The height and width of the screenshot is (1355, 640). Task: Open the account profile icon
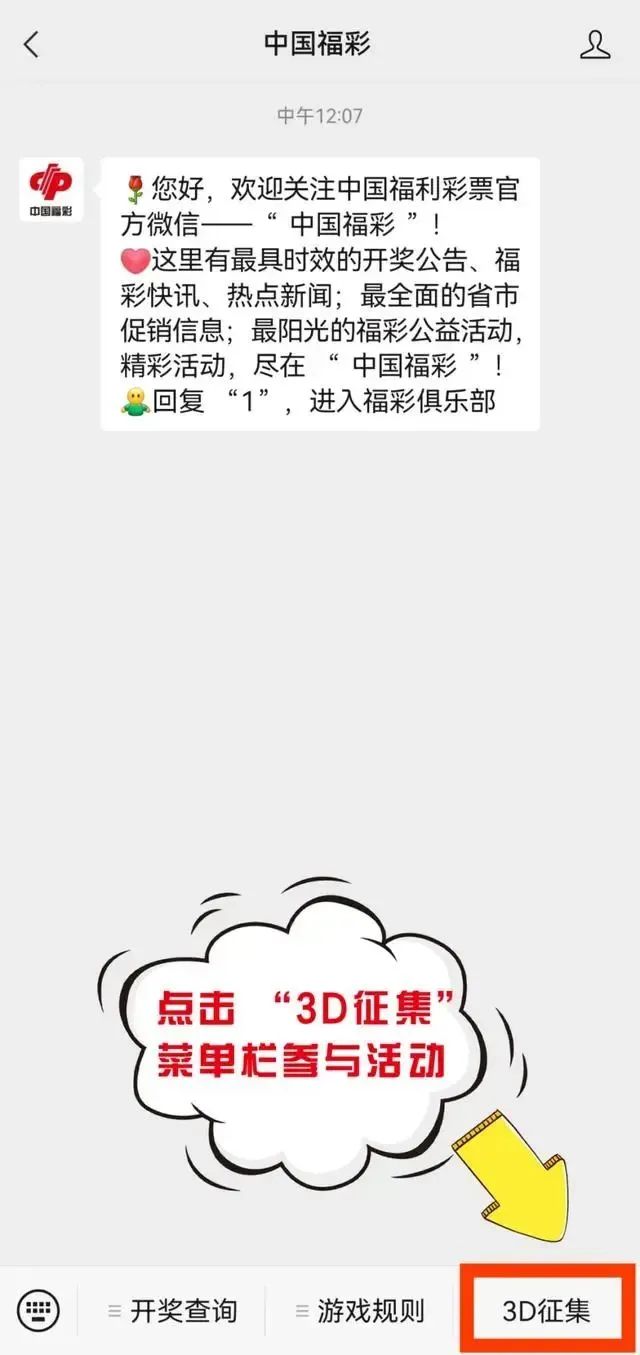[x=595, y=44]
